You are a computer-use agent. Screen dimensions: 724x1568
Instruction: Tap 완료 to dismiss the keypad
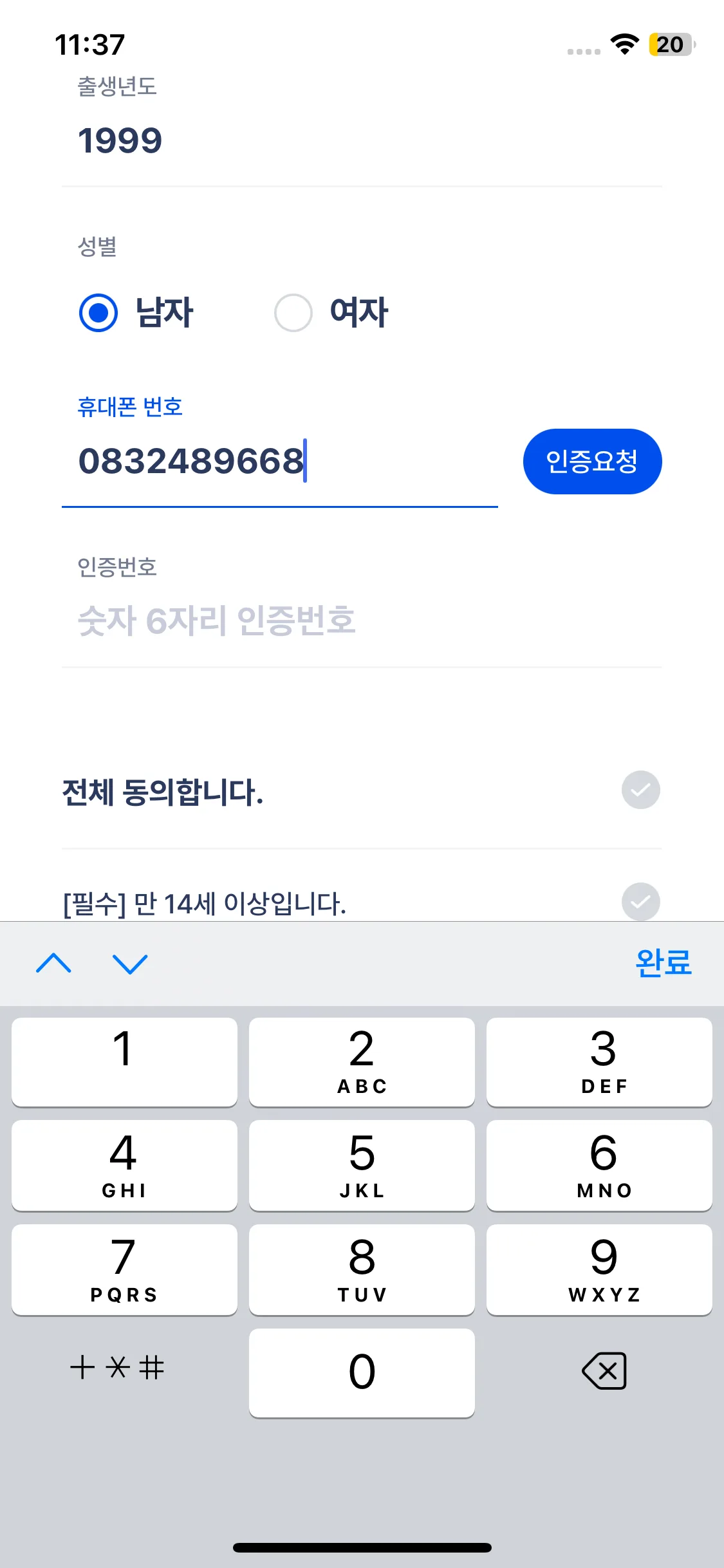pos(663,963)
